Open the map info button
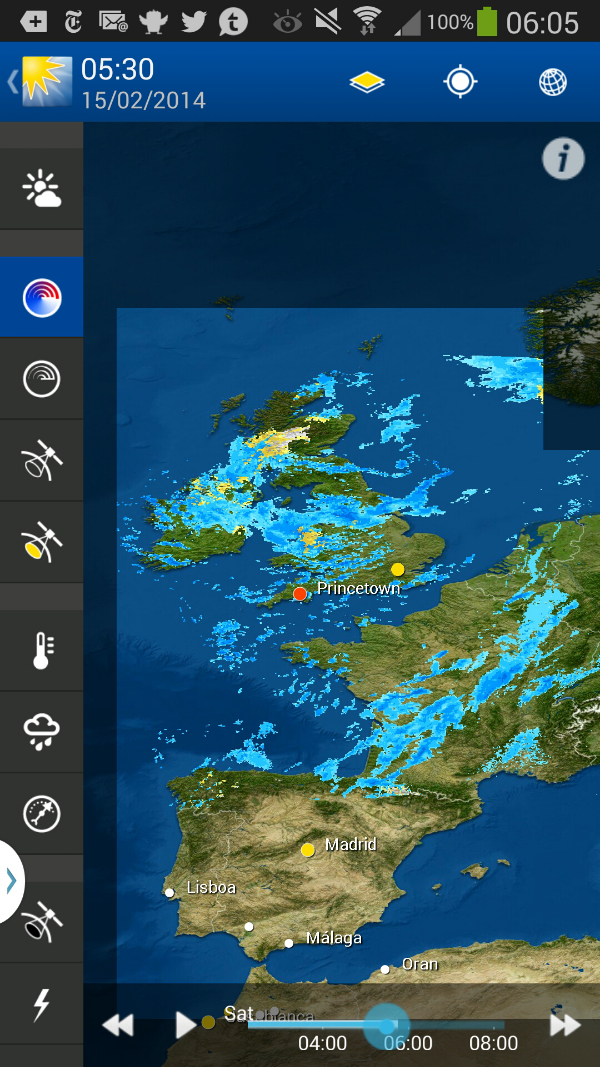This screenshot has height=1067, width=600. (x=563, y=159)
